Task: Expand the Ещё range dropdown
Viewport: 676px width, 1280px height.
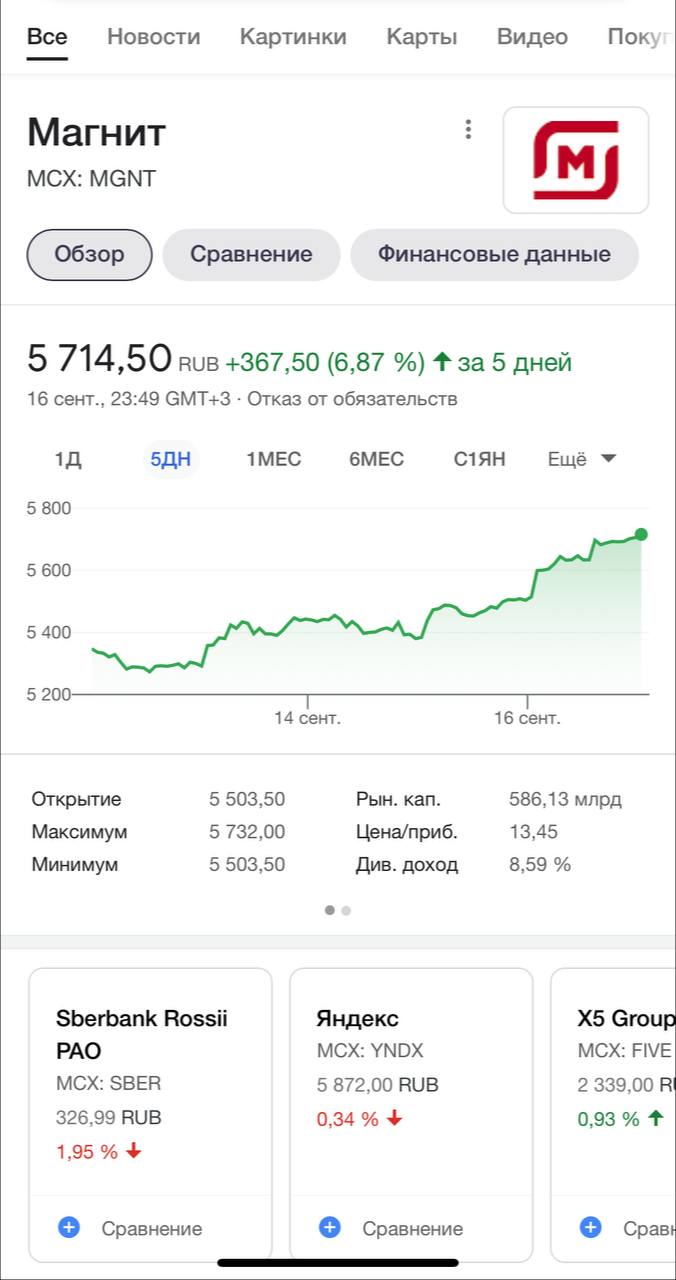Action: (x=582, y=459)
